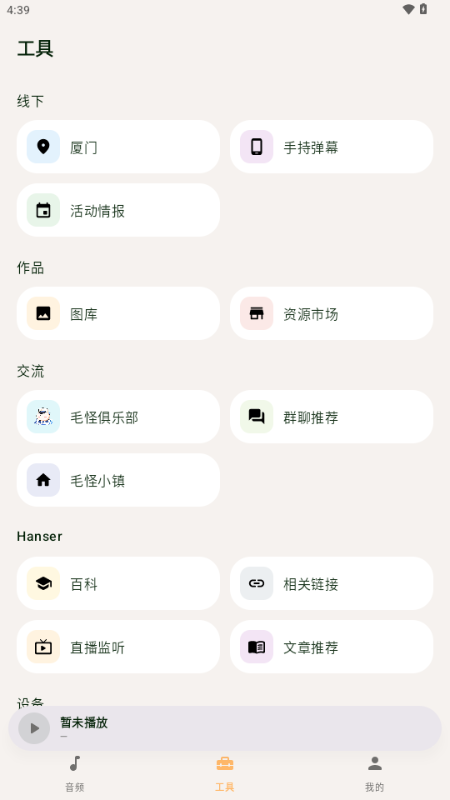450x800 pixels.
Task: Open the 图库 gallery
Action: click(118, 313)
